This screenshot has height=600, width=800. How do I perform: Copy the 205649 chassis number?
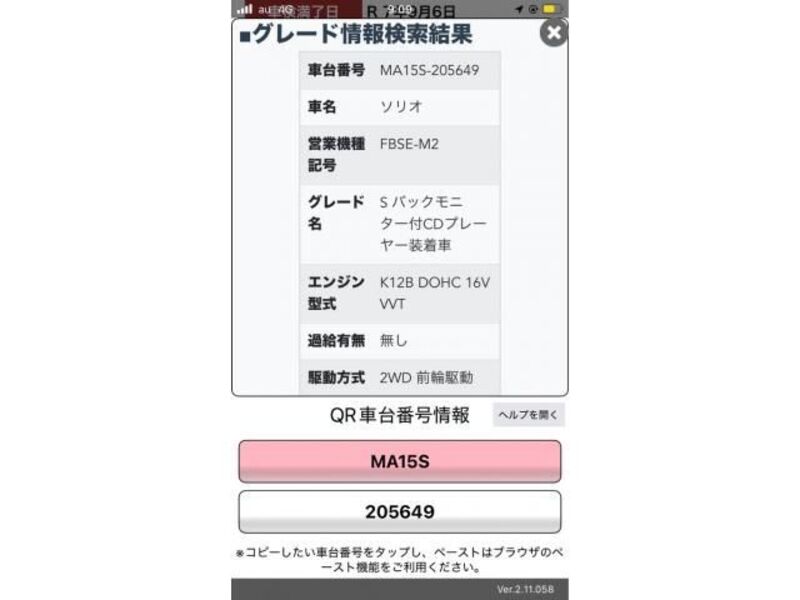coord(399,512)
